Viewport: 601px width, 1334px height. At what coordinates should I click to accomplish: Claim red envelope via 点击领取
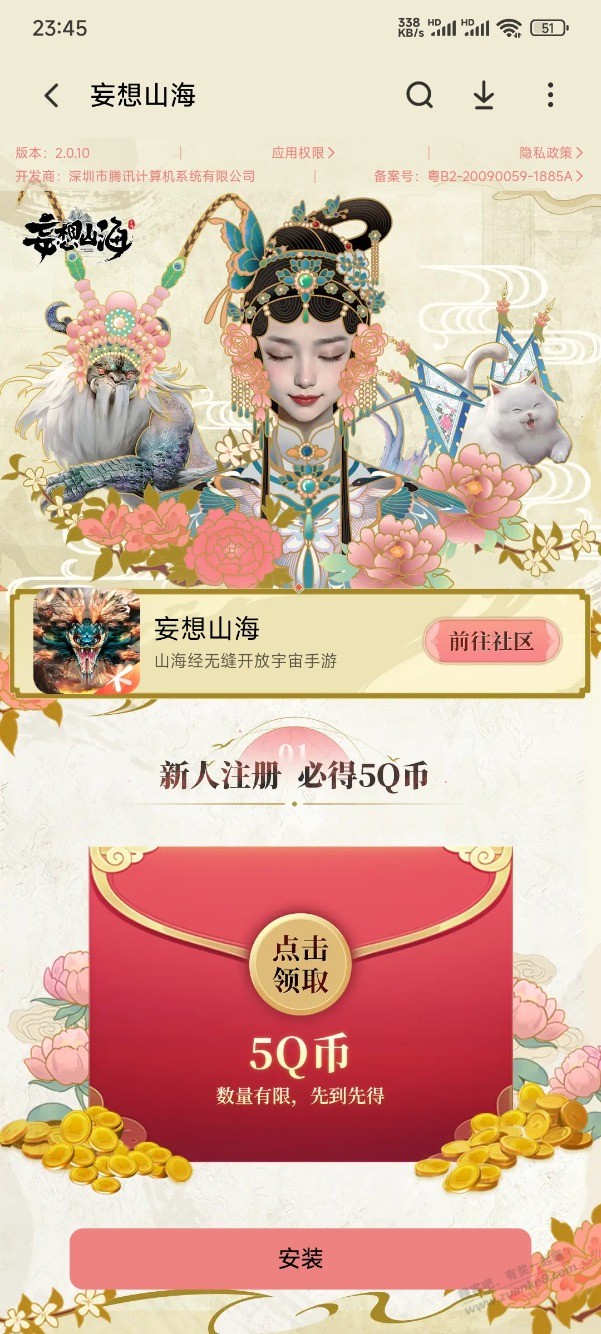[x=300, y=965]
